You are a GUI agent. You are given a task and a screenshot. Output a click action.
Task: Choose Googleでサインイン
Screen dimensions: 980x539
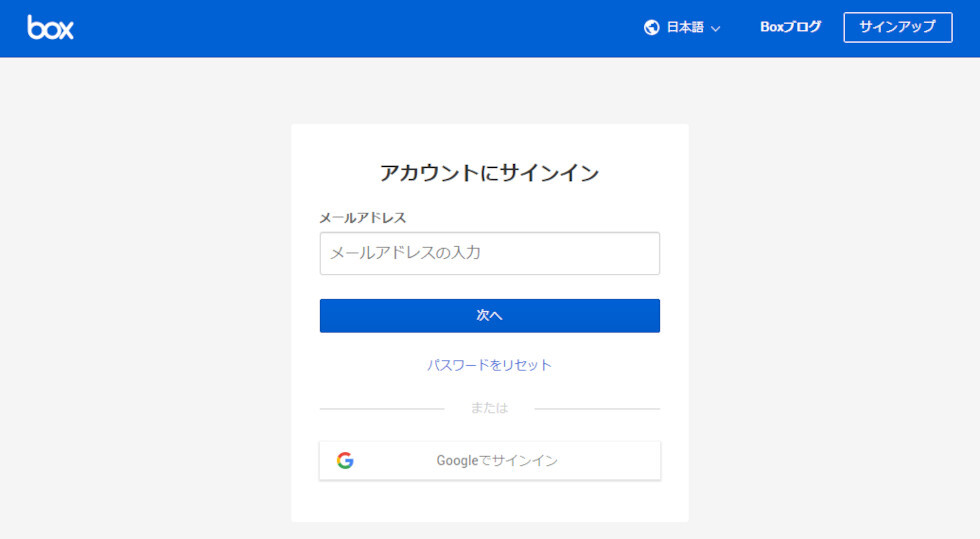489,461
